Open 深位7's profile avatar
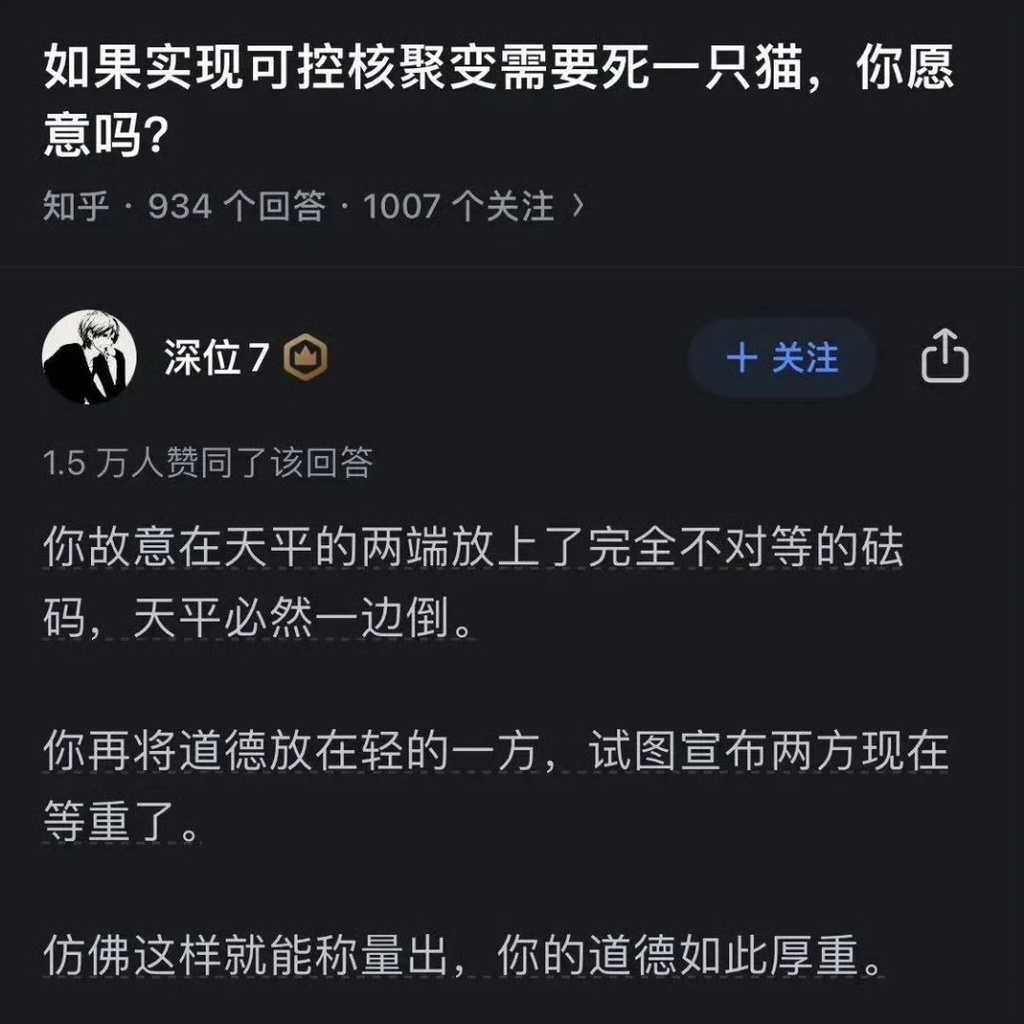The width and height of the screenshot is (1024, 1024). [x=90, y=357]
